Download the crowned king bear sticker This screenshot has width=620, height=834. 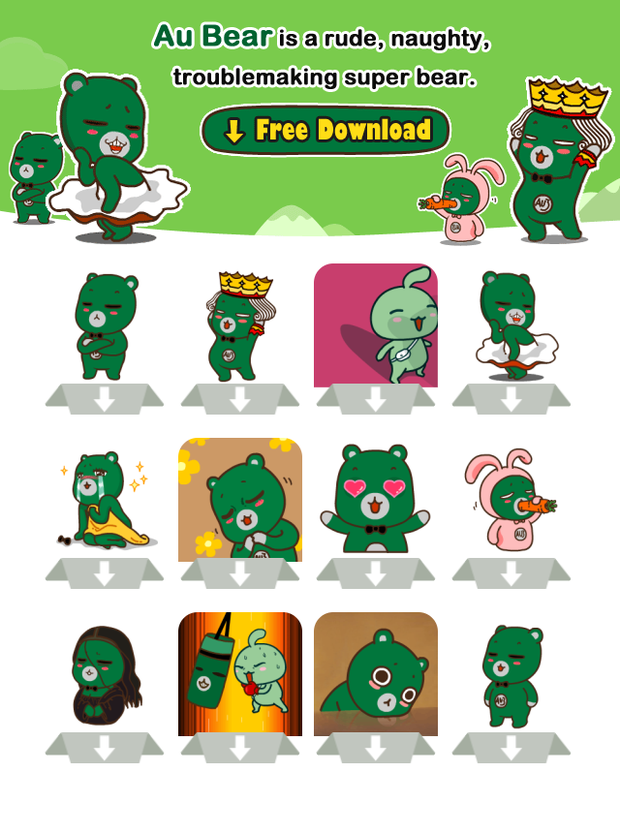[x=240, y=399]
